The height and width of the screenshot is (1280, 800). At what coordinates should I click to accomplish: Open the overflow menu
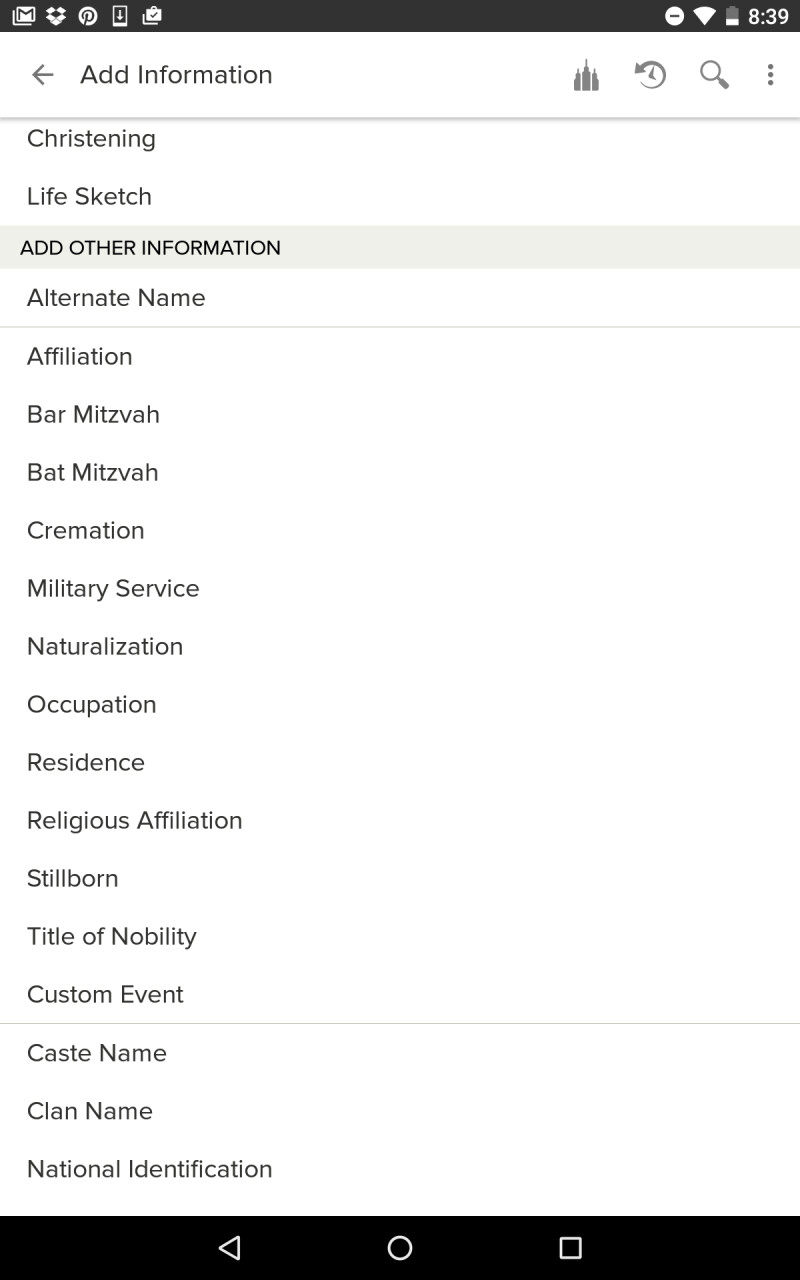tap(770, 75)
